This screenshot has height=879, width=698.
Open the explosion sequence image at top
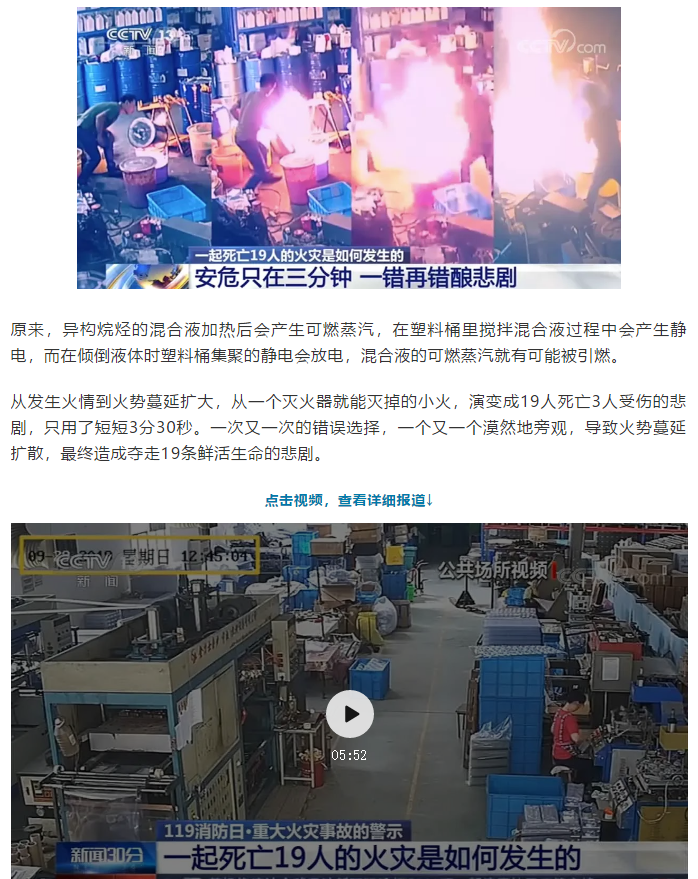pyautogui.click(x=349, y=148)
